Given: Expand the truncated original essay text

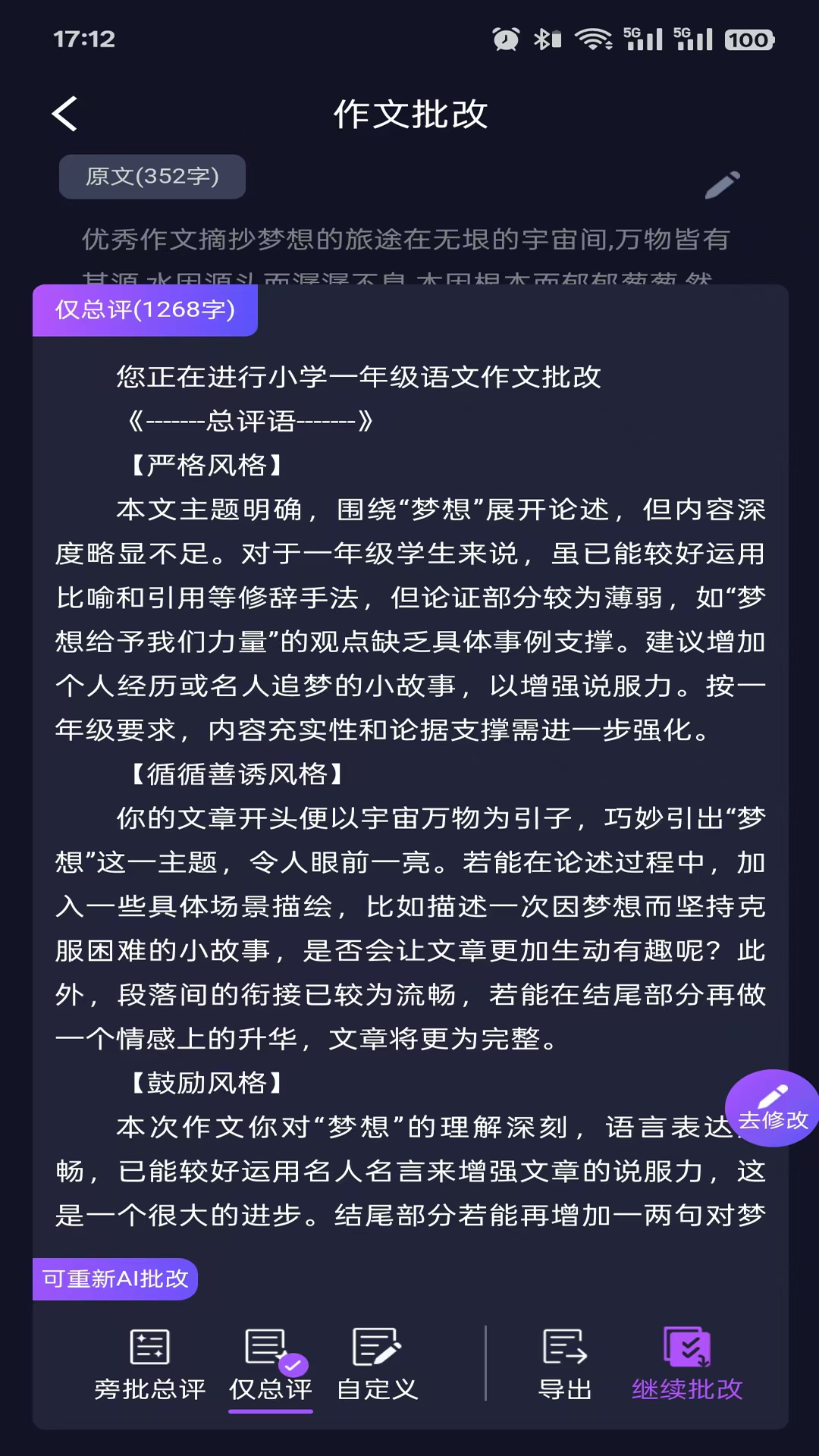Looking at the screenshot, I should [x=406, y=241].
